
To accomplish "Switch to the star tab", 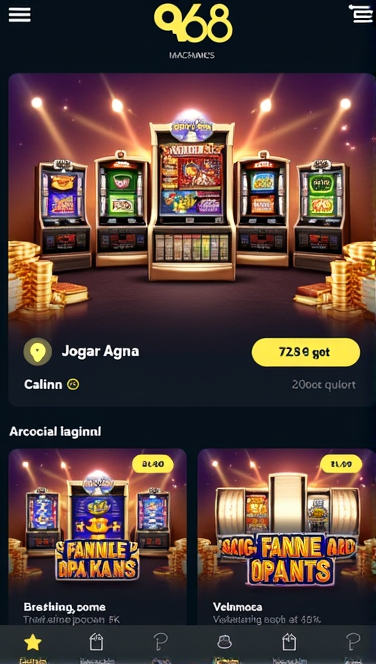I will point(33,643).
